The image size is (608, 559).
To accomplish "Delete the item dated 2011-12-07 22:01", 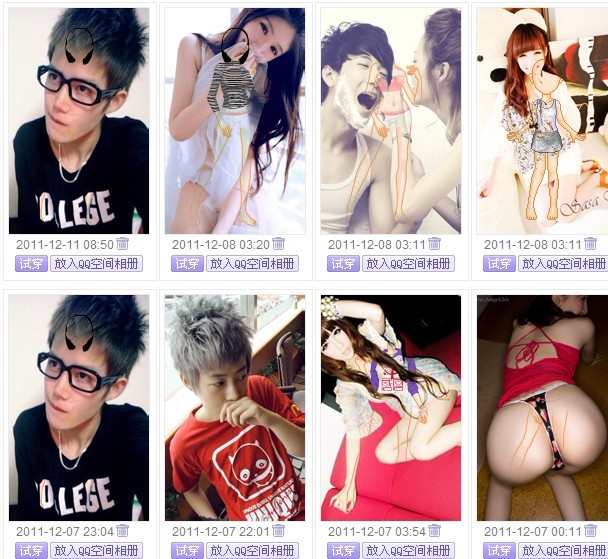I will [279, 531].
